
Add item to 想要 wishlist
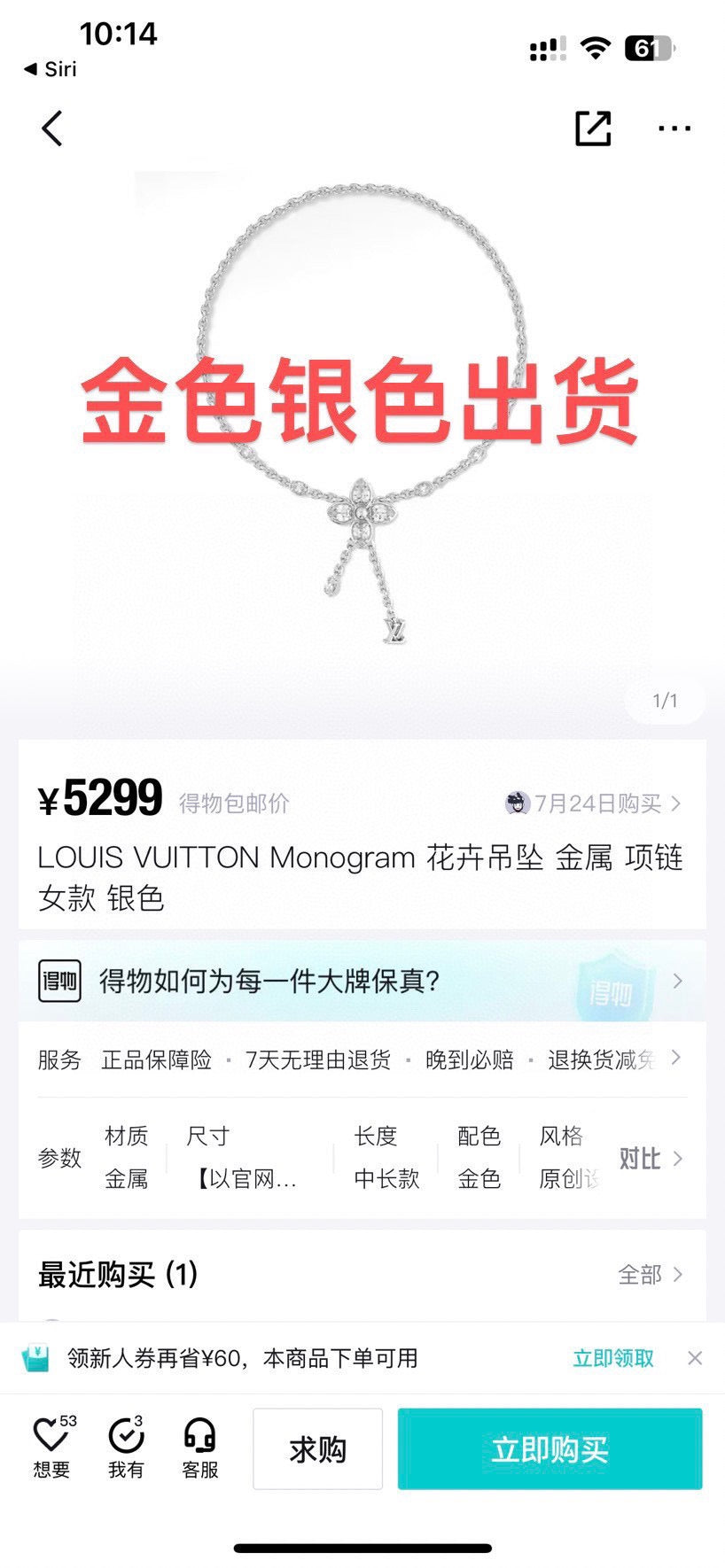click(52, 1448)
